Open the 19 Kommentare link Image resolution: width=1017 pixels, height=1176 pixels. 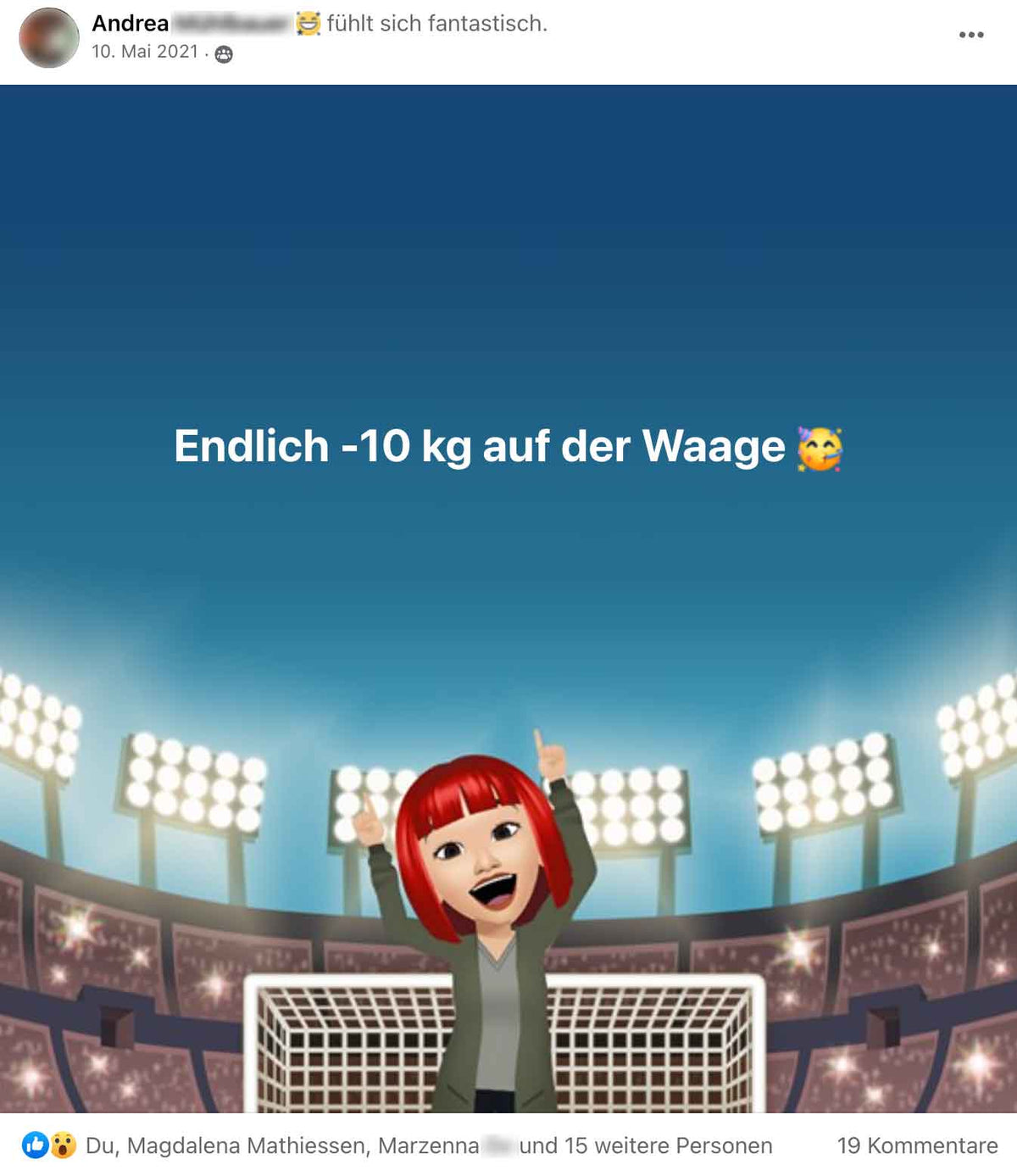click(x=917, y=1145)
